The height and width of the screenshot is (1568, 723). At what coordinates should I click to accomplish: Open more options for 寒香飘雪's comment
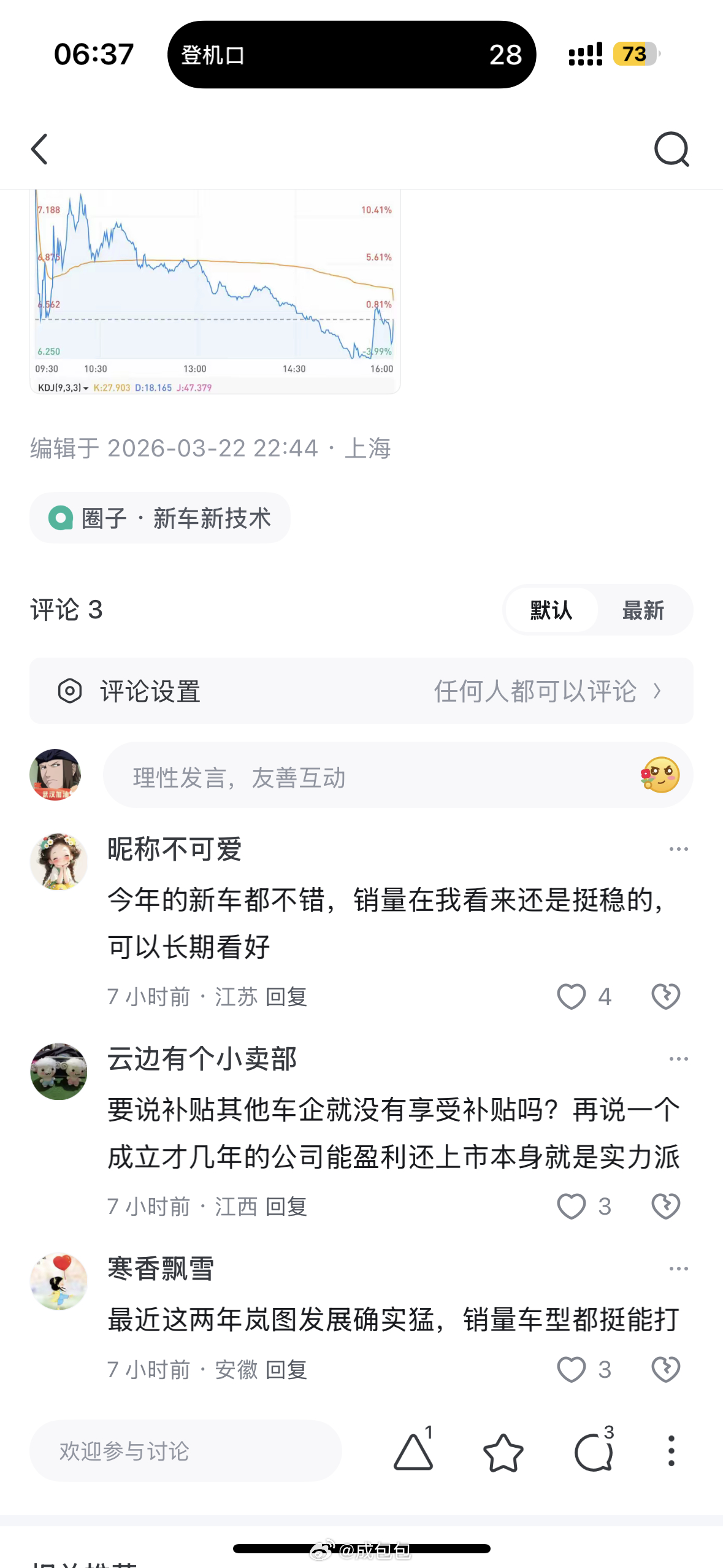coord(678,1267)
